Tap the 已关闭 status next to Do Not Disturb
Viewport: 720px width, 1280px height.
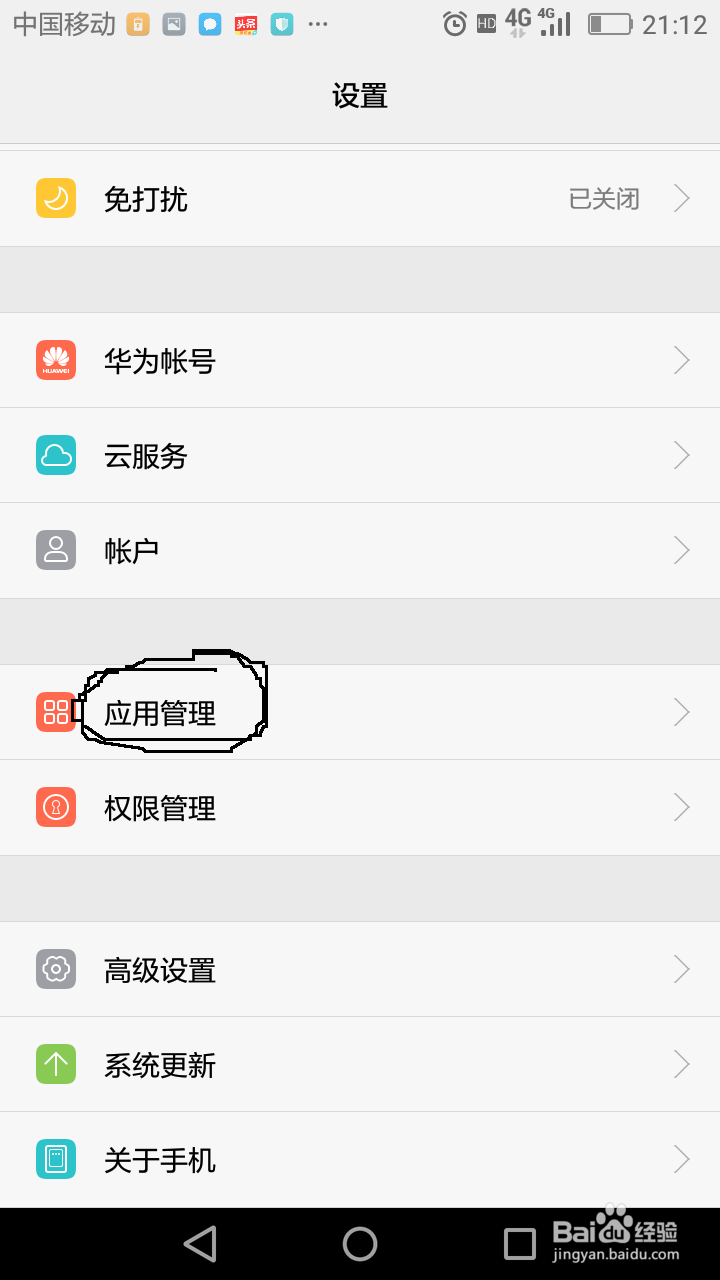click(x=604, y=199)
